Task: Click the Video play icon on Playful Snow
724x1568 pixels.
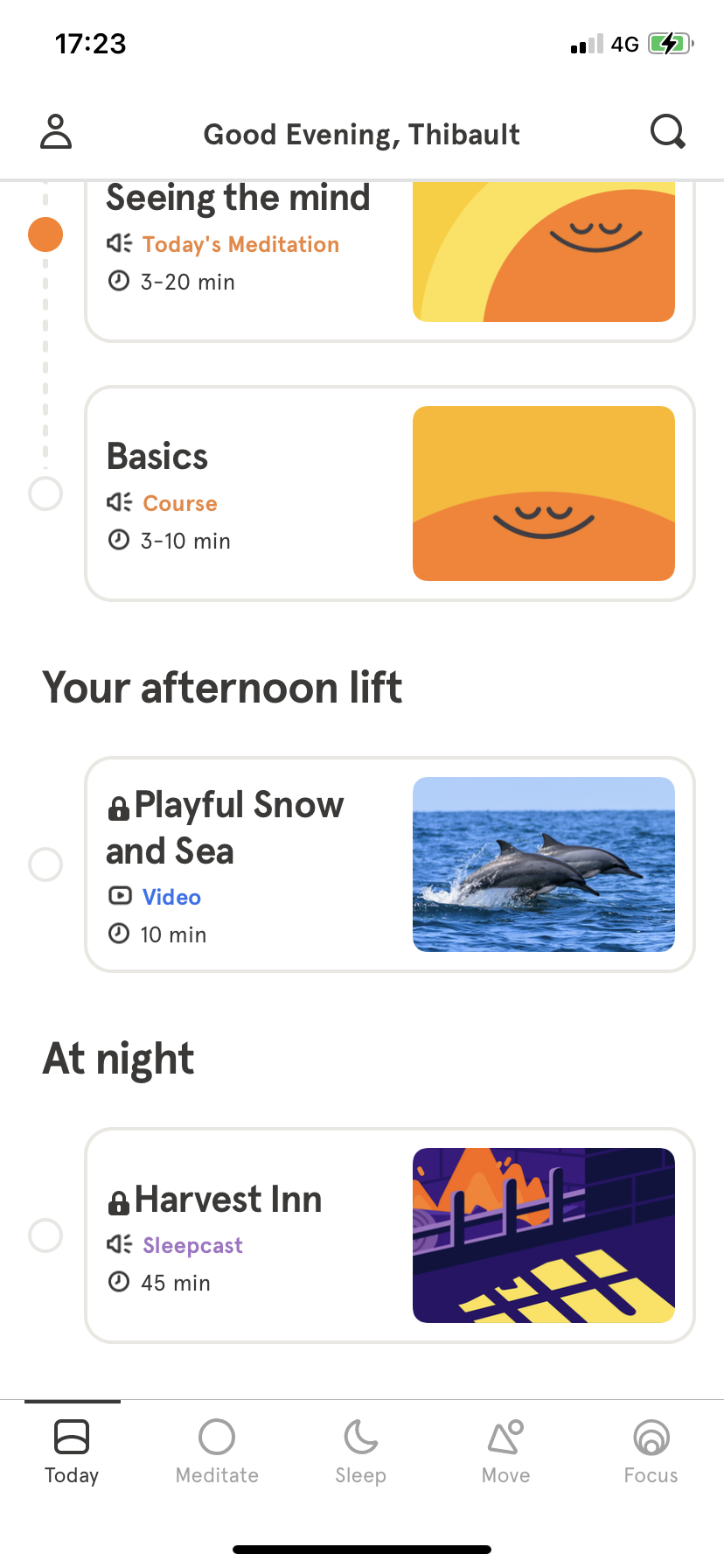Action: point(119,896)
